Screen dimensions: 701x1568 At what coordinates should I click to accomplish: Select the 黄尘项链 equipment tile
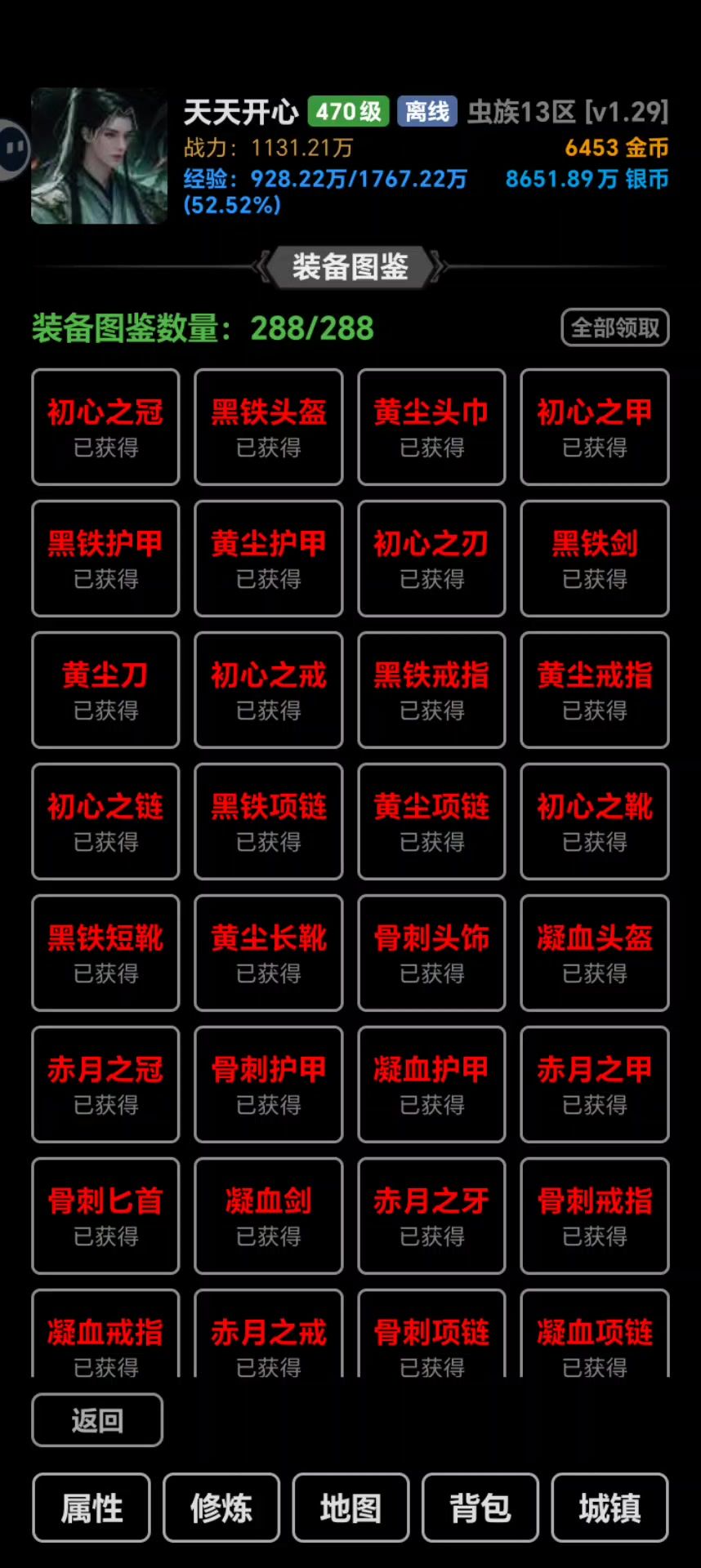click(x=431, y=822)
